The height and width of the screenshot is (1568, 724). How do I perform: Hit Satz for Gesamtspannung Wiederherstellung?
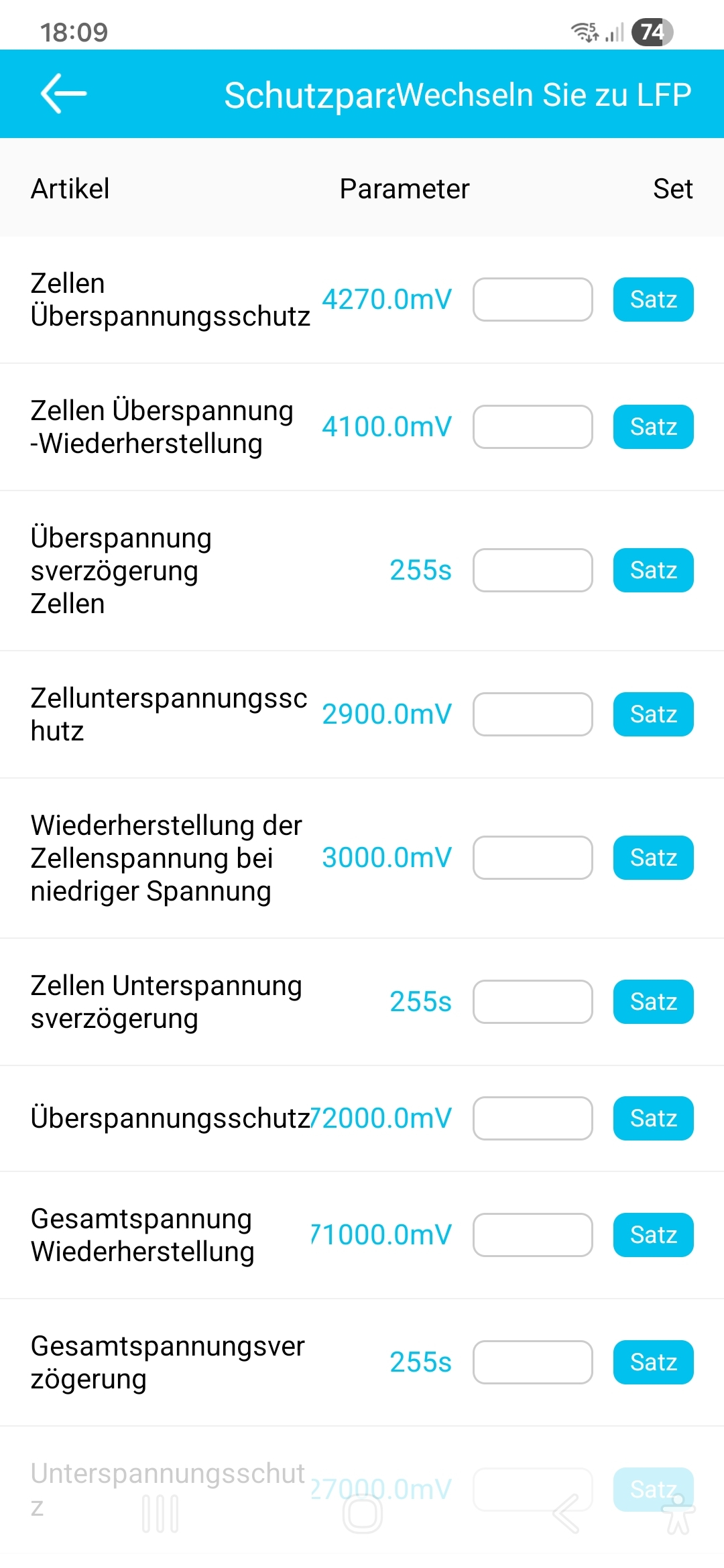click(653, 1235)
